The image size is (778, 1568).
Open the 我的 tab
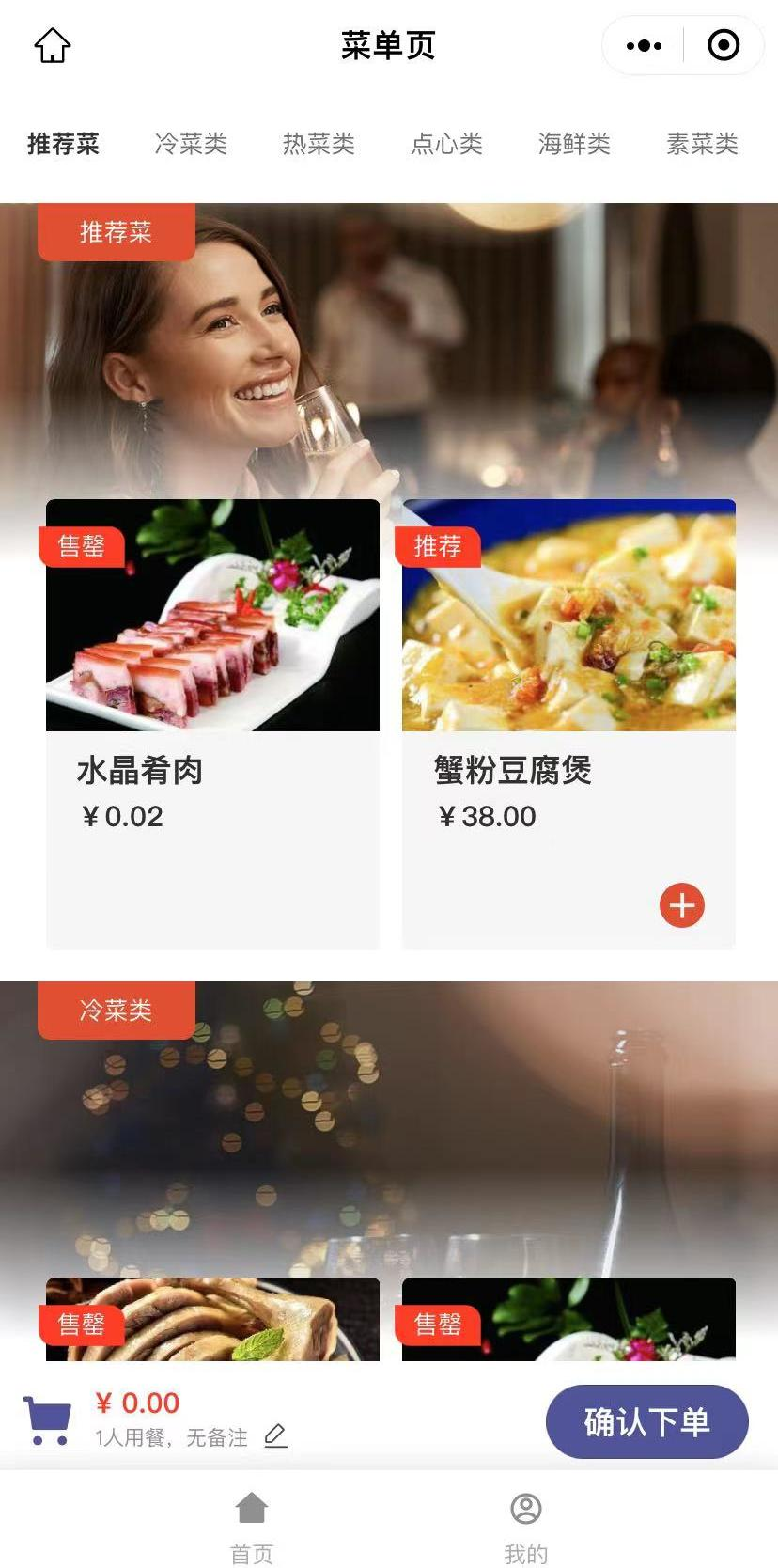525,1525
